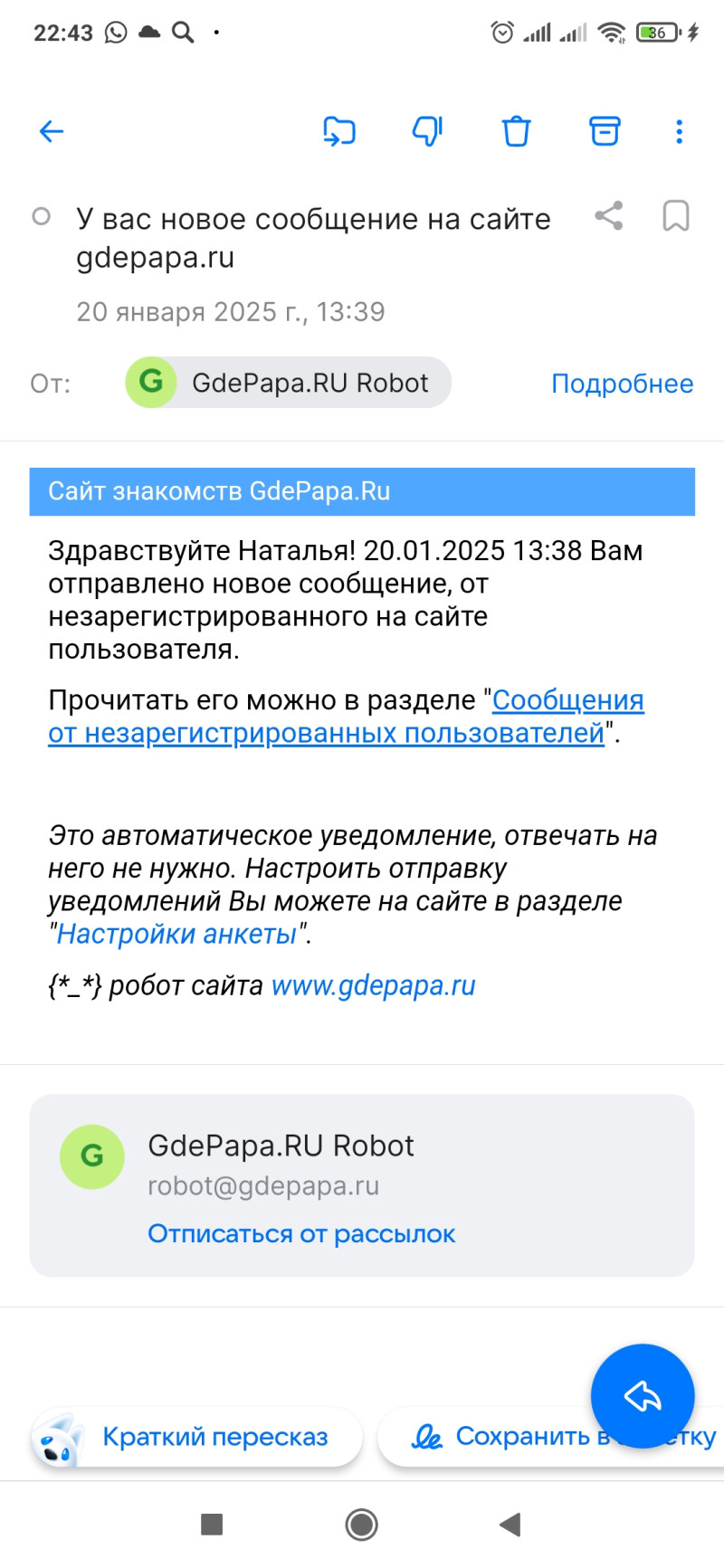Go back to the inbox
724x1568 pixels.
52,132
